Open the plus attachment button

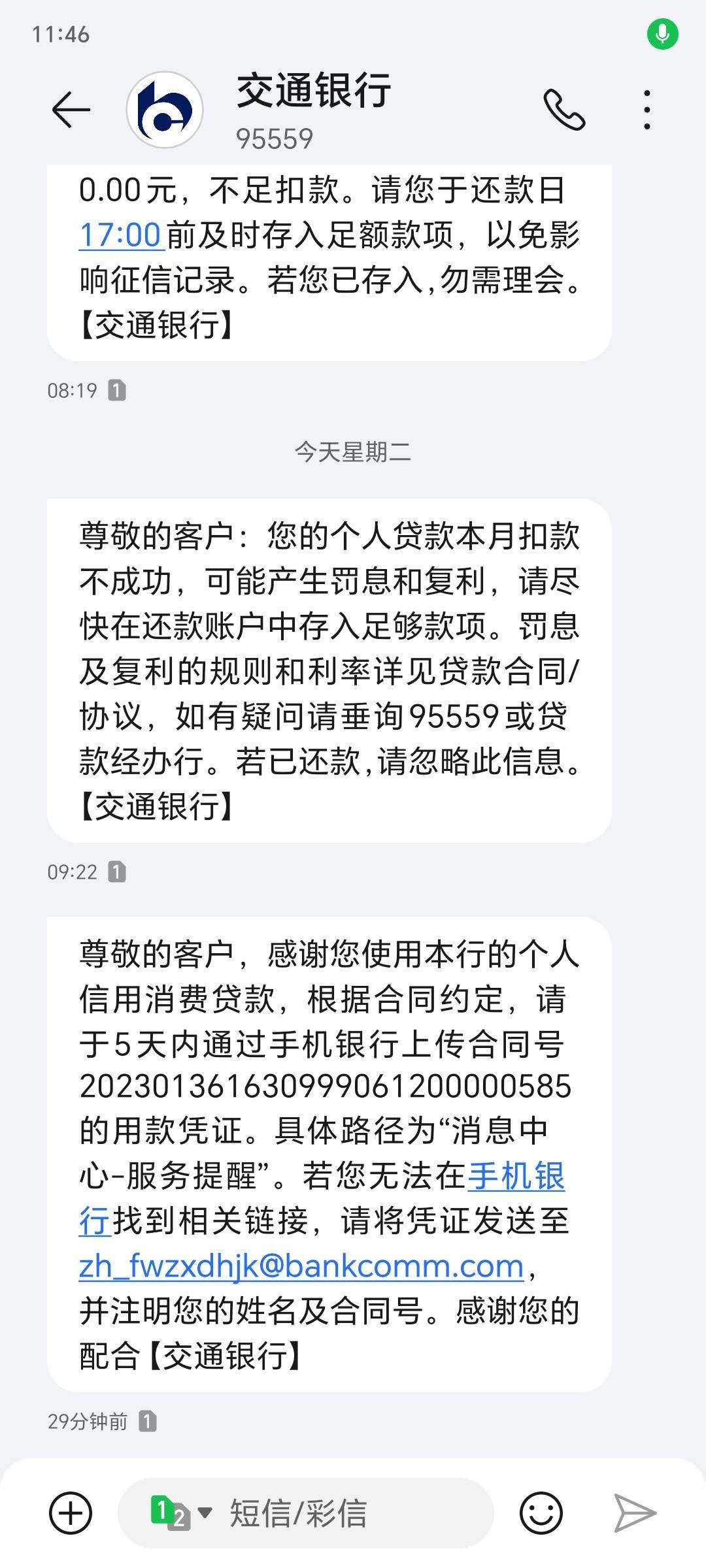[71, 1513]
